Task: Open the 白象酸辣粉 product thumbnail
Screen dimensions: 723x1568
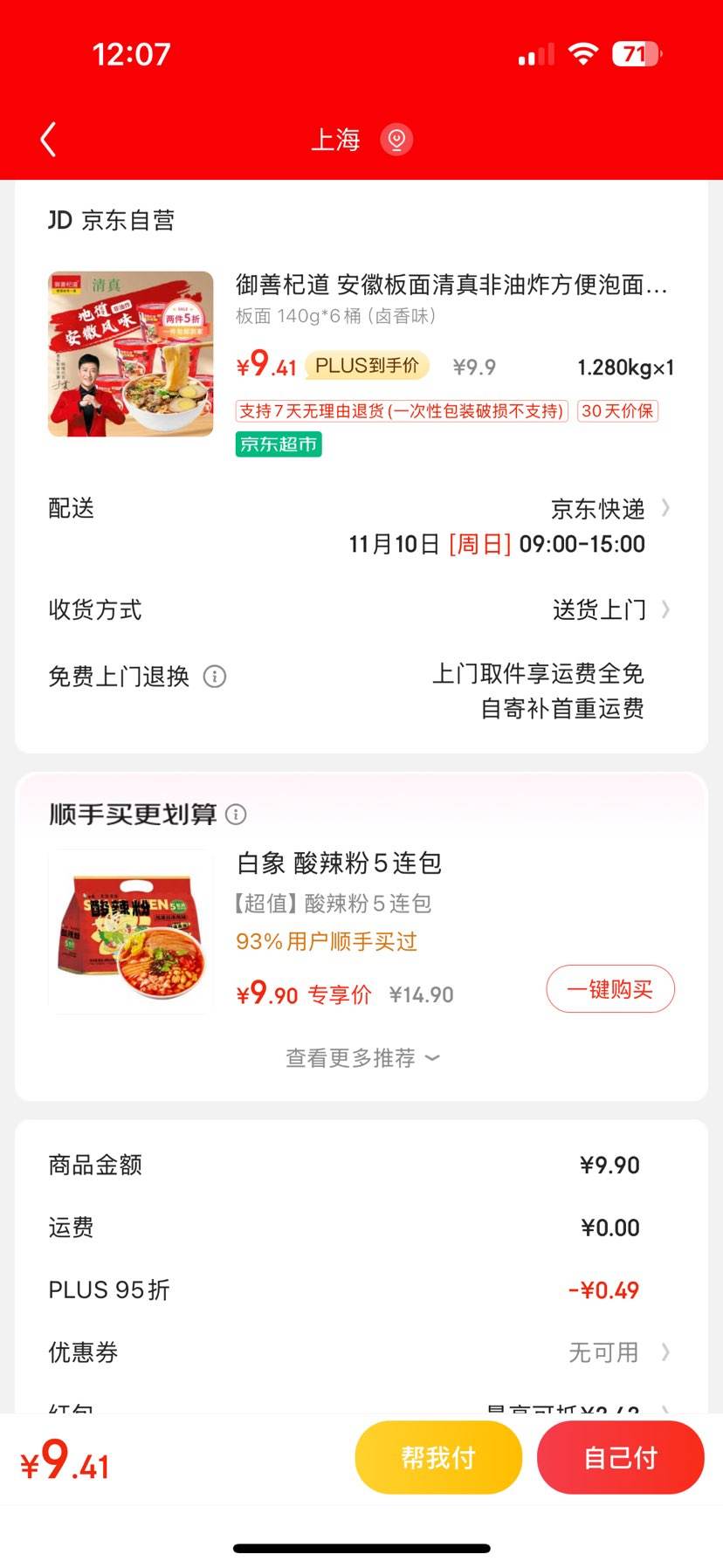Action: (x=129, y=931)
